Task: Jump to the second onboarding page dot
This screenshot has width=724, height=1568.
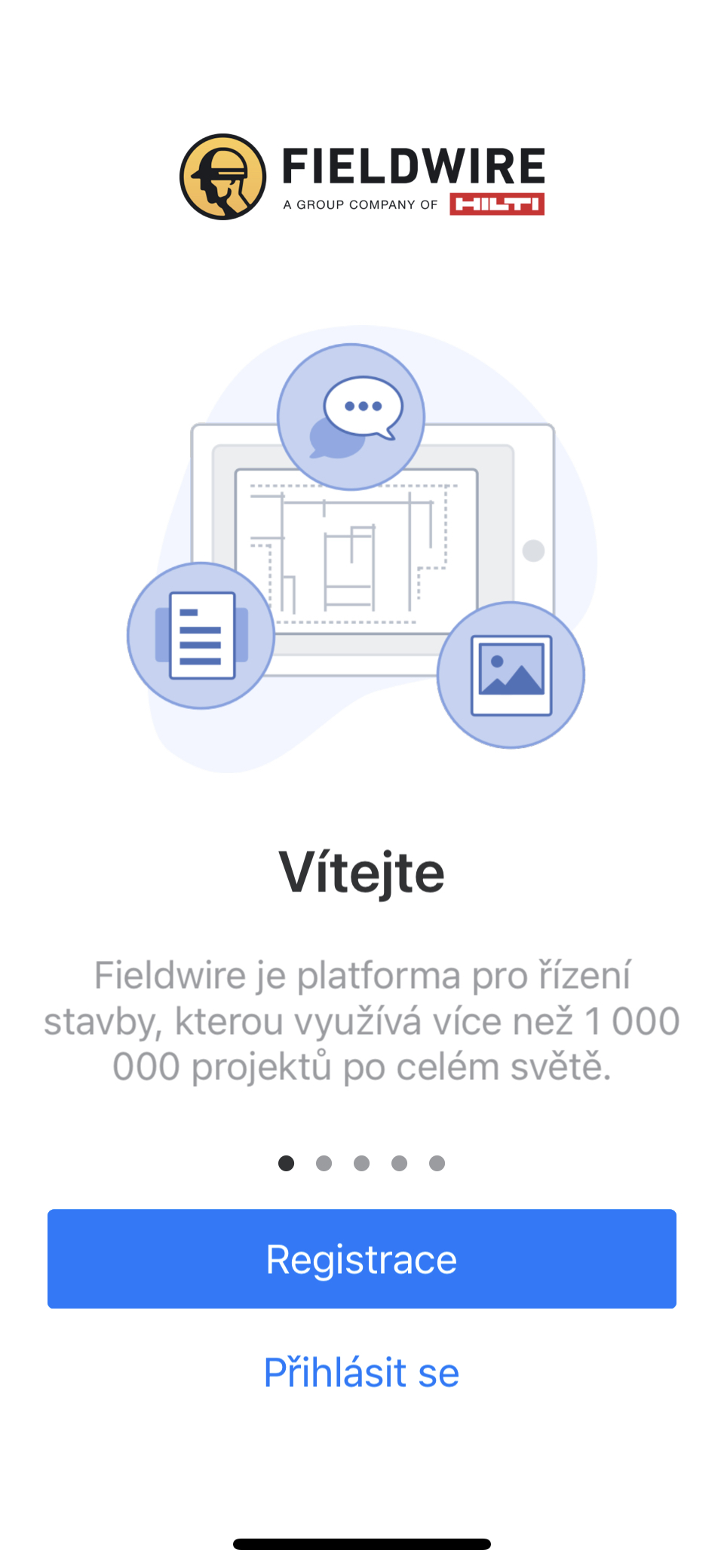Action: click(x=324, y=1163)
